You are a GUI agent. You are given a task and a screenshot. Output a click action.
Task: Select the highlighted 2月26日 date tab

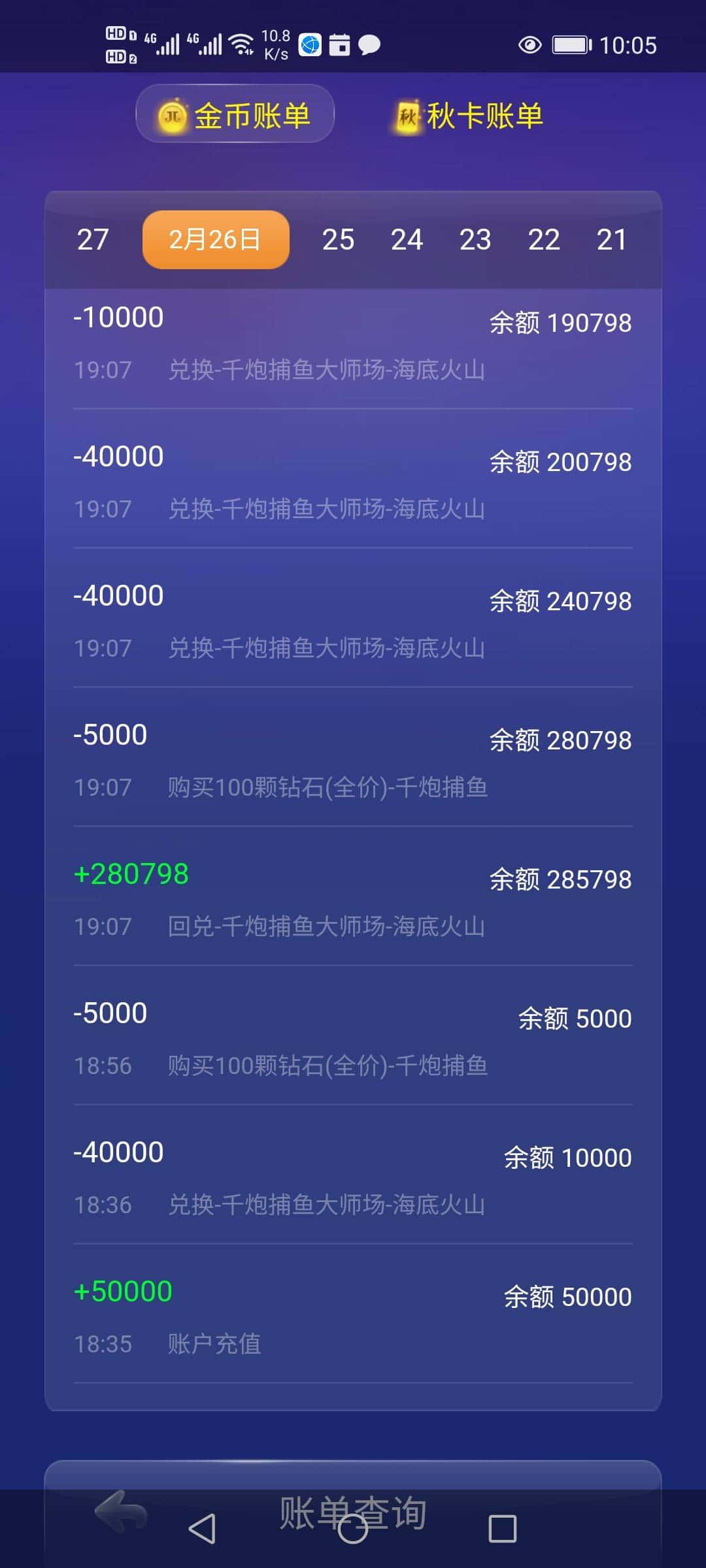[x=215, y=240]
